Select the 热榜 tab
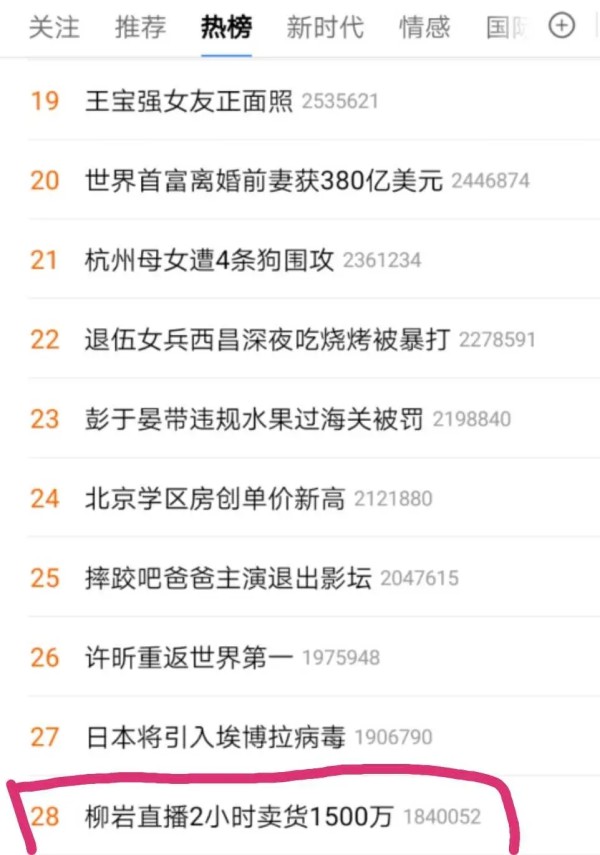Viewport: 600px width, 855px height. (x=226, y=27)
